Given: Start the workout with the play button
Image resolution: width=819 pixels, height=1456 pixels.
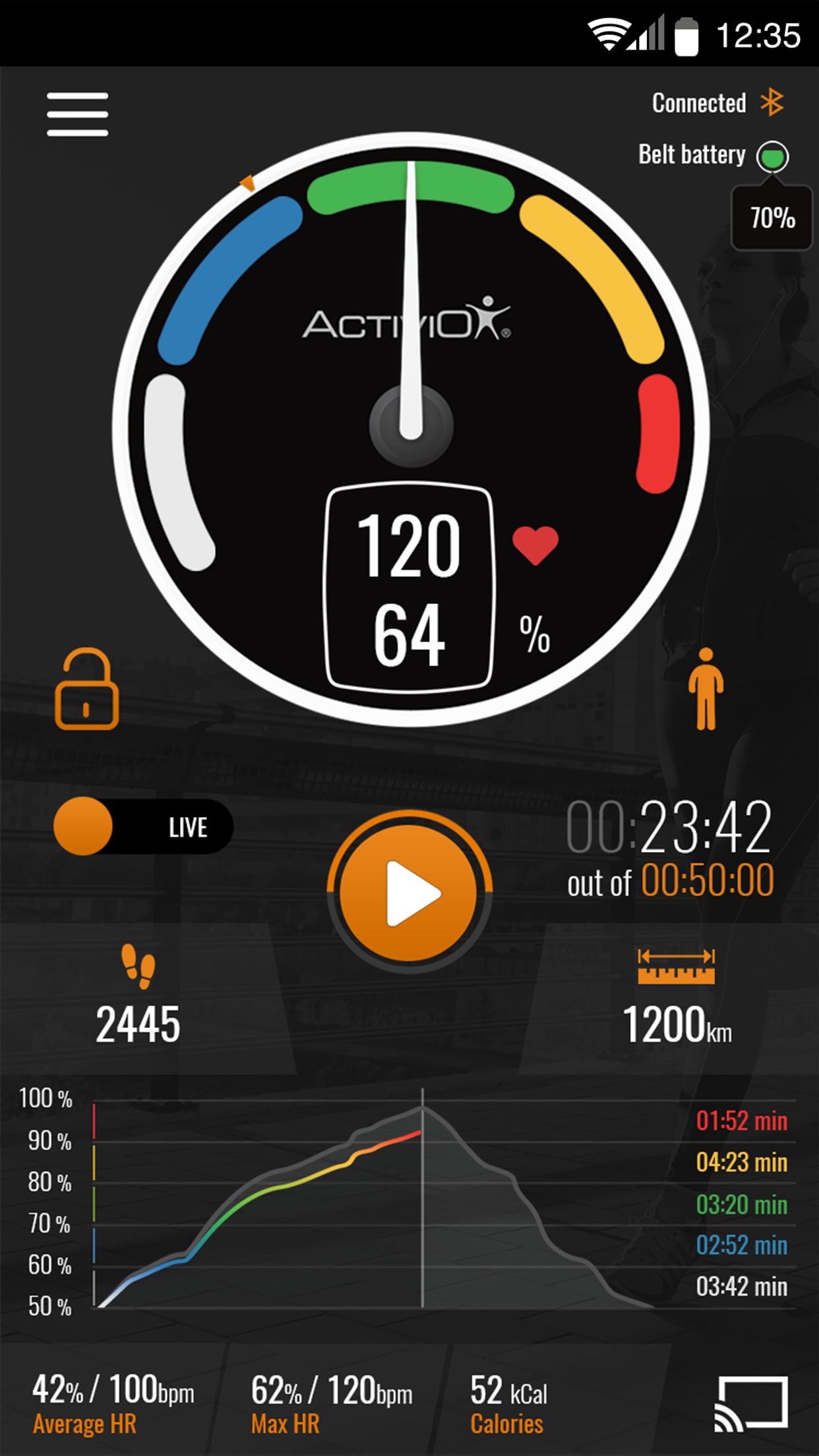Looking at the screenshot, I should pyautogui.click(x=409, y=892).
